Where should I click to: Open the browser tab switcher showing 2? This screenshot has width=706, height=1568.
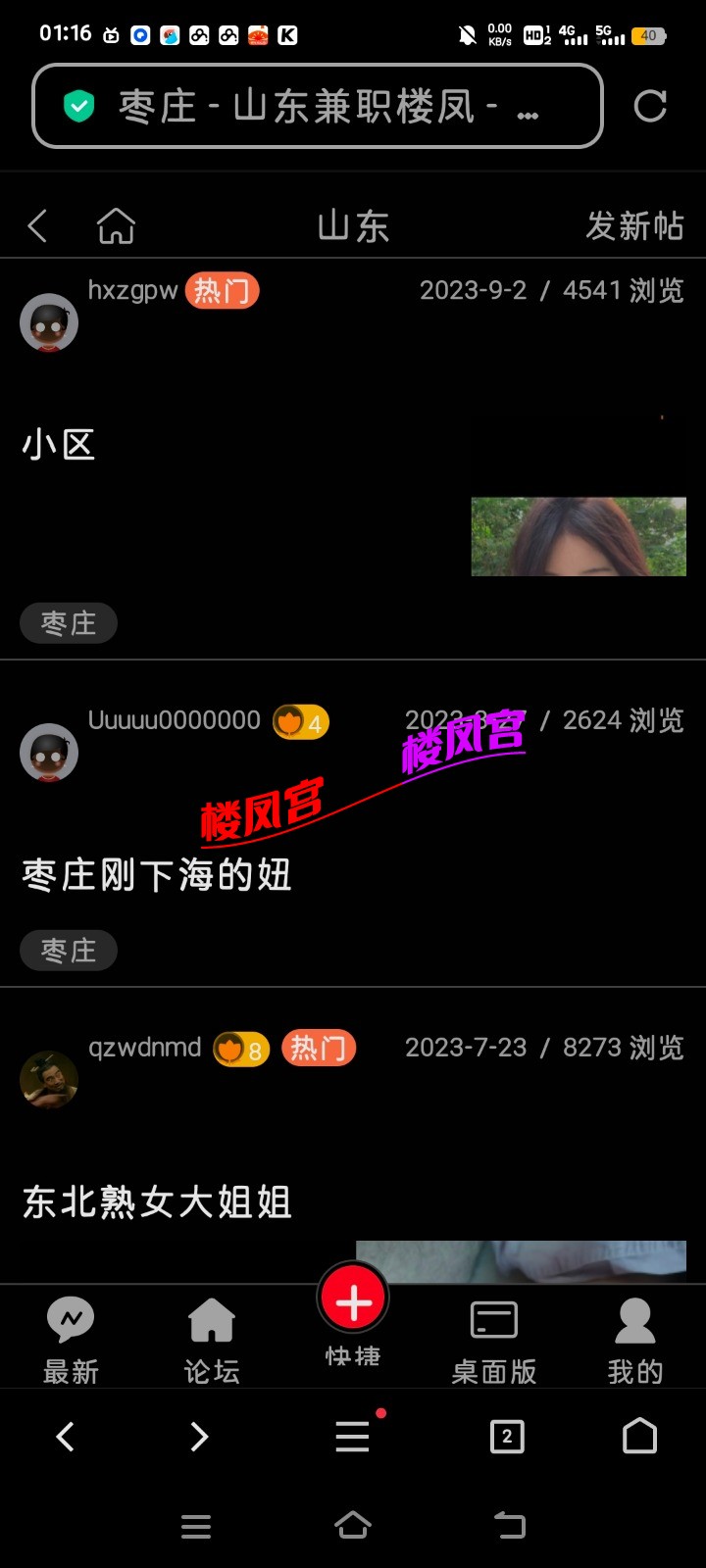point(506,1437)
